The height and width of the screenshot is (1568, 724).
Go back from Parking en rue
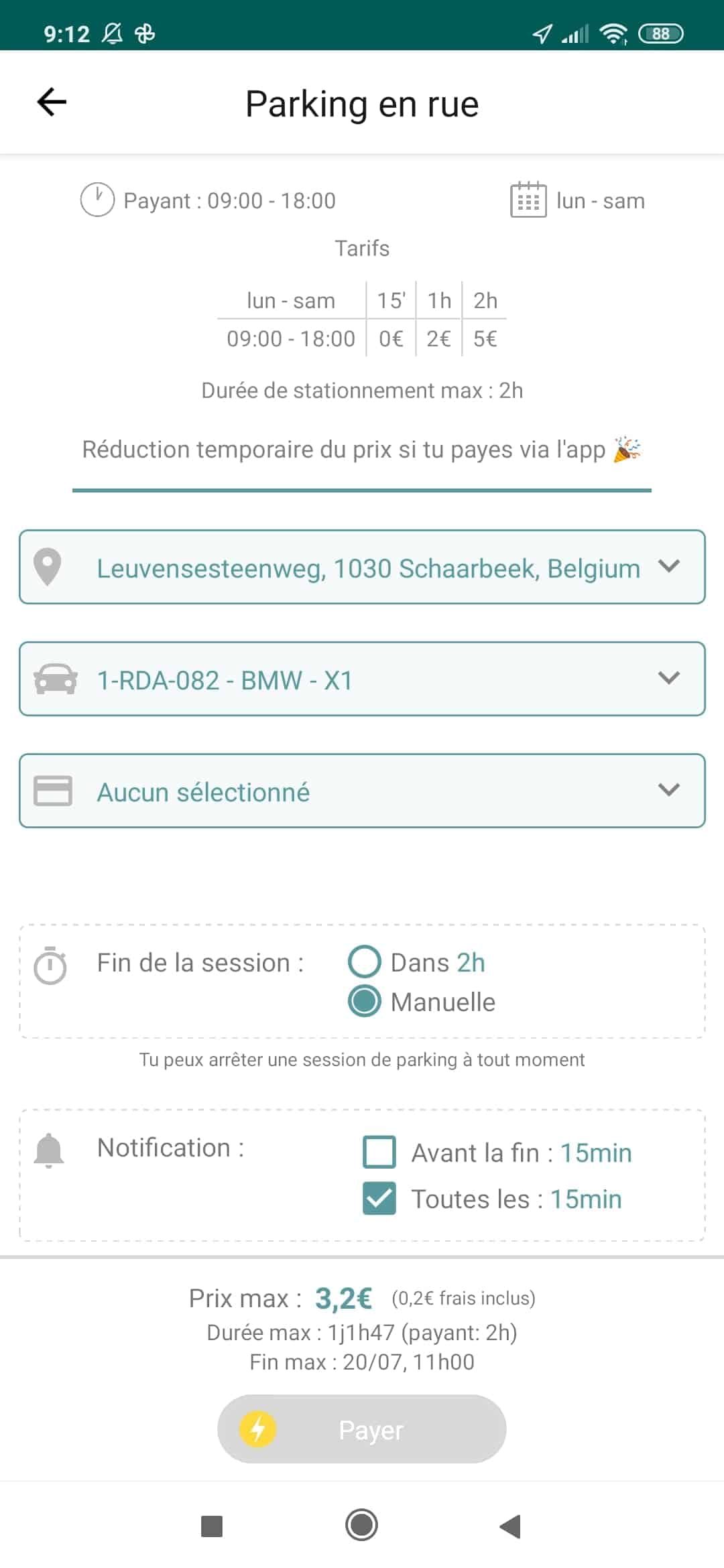52,103
